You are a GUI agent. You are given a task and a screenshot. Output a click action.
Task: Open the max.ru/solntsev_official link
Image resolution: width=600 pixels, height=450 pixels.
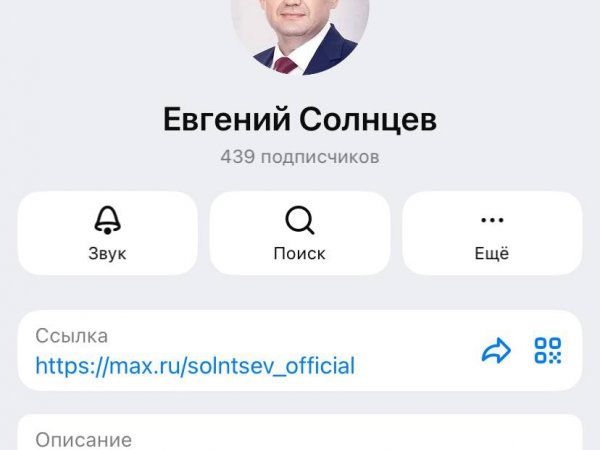click(x=195, y=365)
